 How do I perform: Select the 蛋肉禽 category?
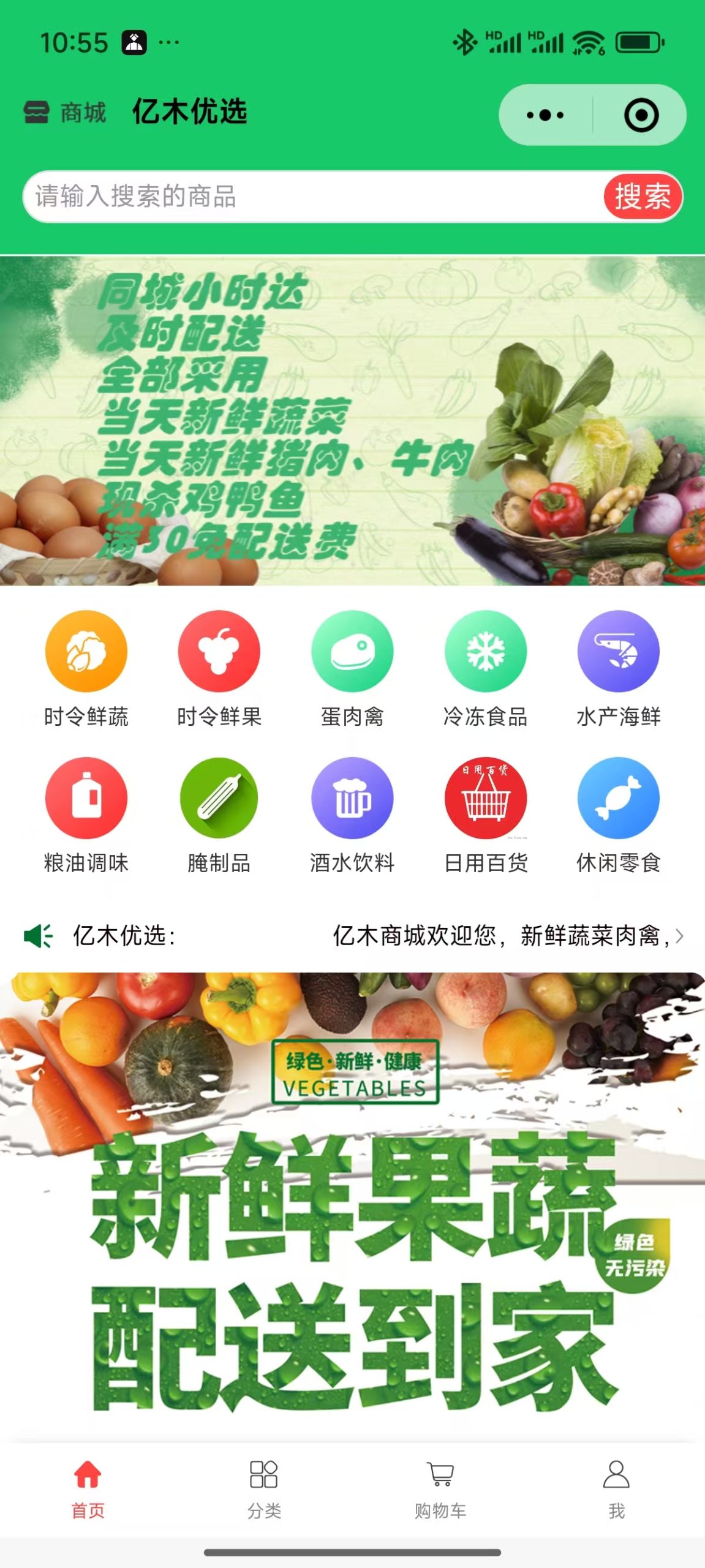pyautogui.click(x=352, y=669)
